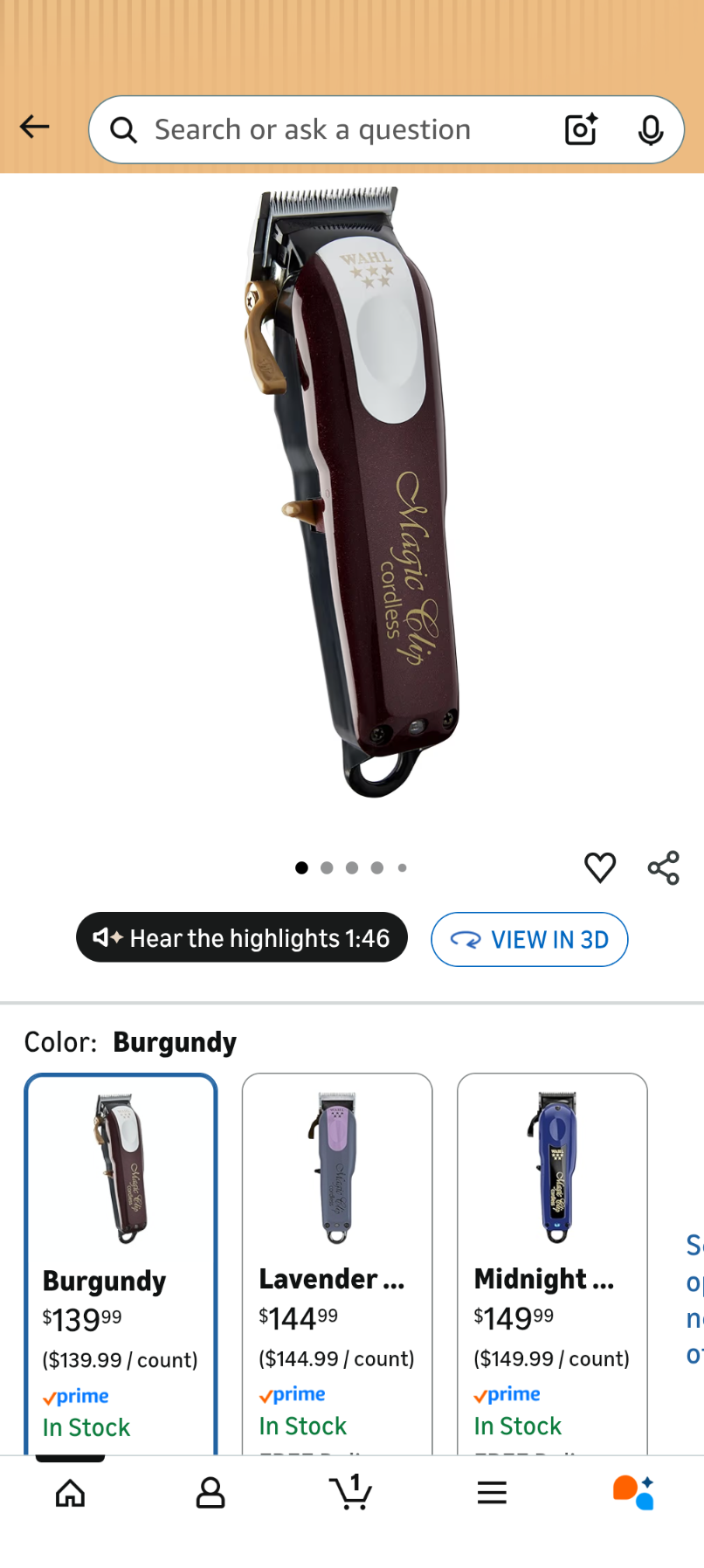The image size is (704, 1568).
Task: Select the Burgundy color option
Action: tap(121, 1258)
